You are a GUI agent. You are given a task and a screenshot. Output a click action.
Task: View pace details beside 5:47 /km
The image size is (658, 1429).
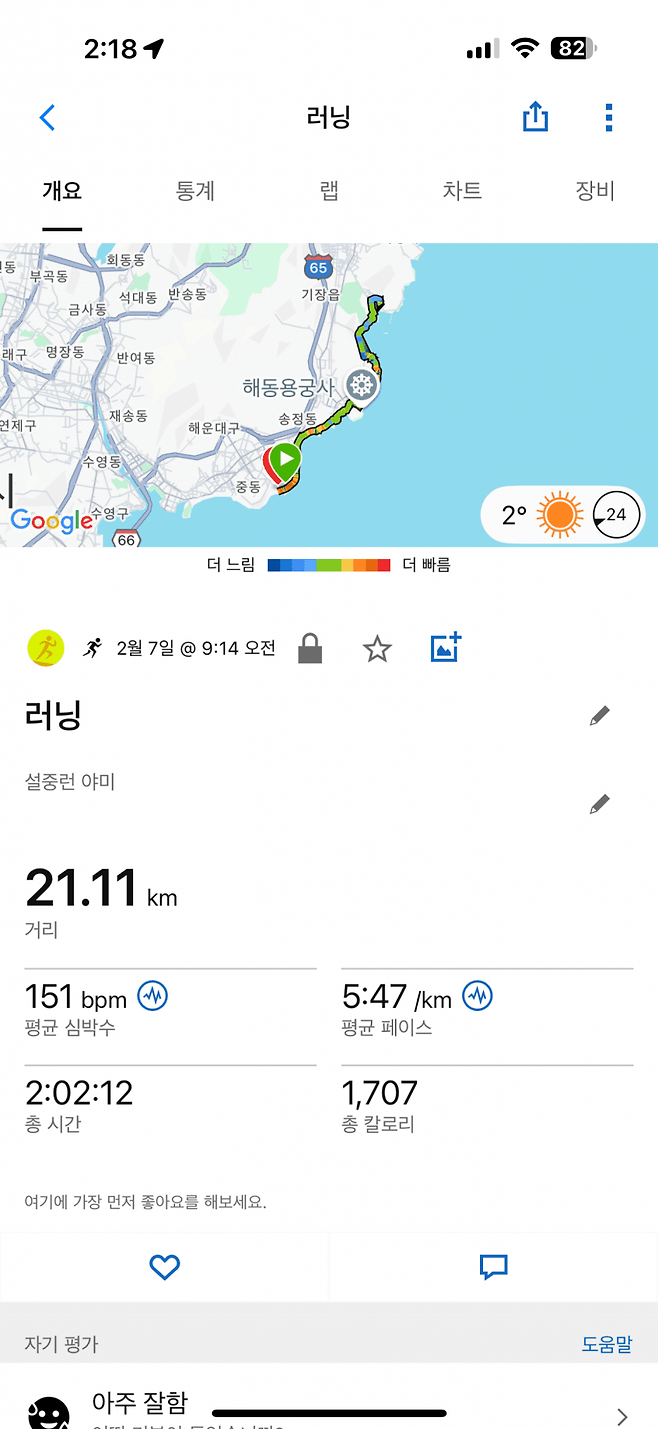478,996
